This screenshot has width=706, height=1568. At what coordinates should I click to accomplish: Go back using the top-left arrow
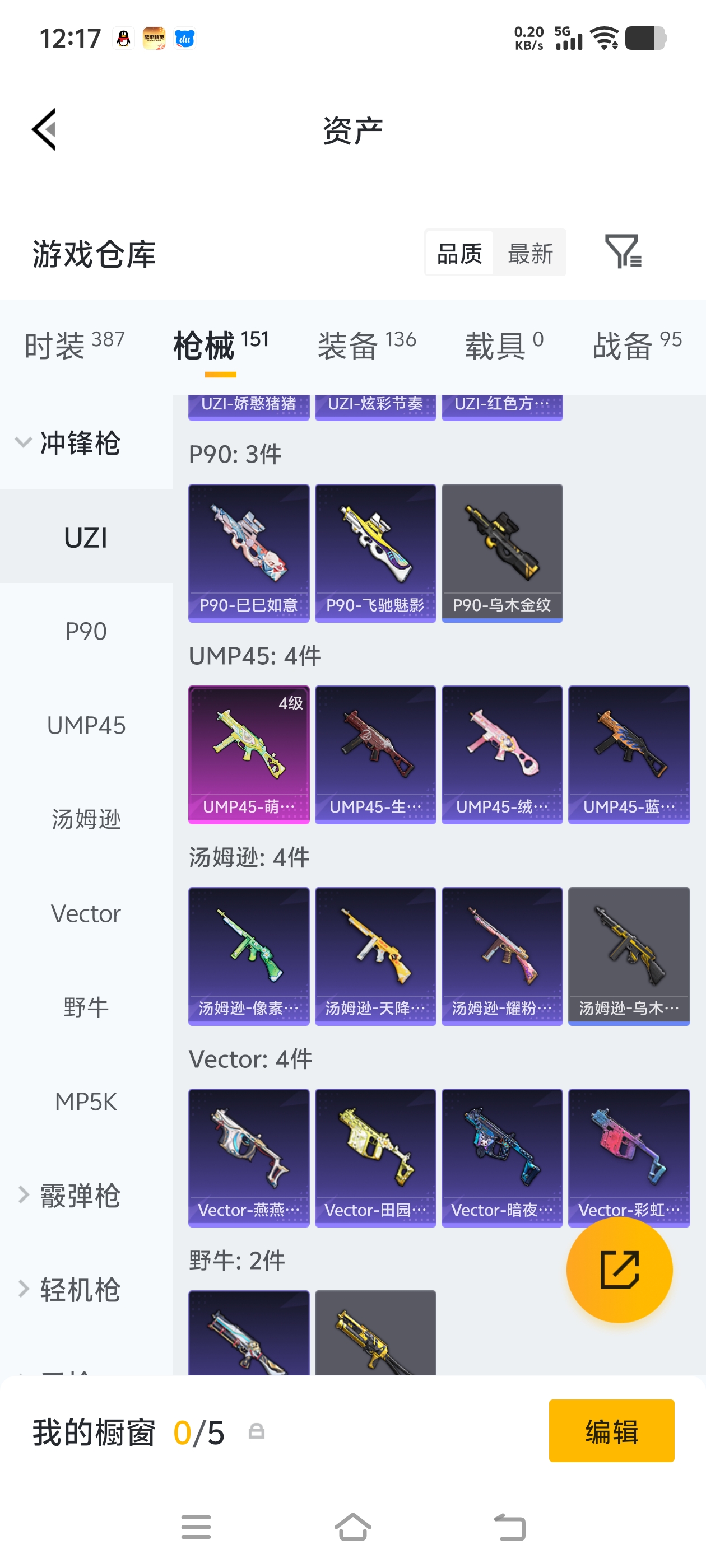point(44,129)
